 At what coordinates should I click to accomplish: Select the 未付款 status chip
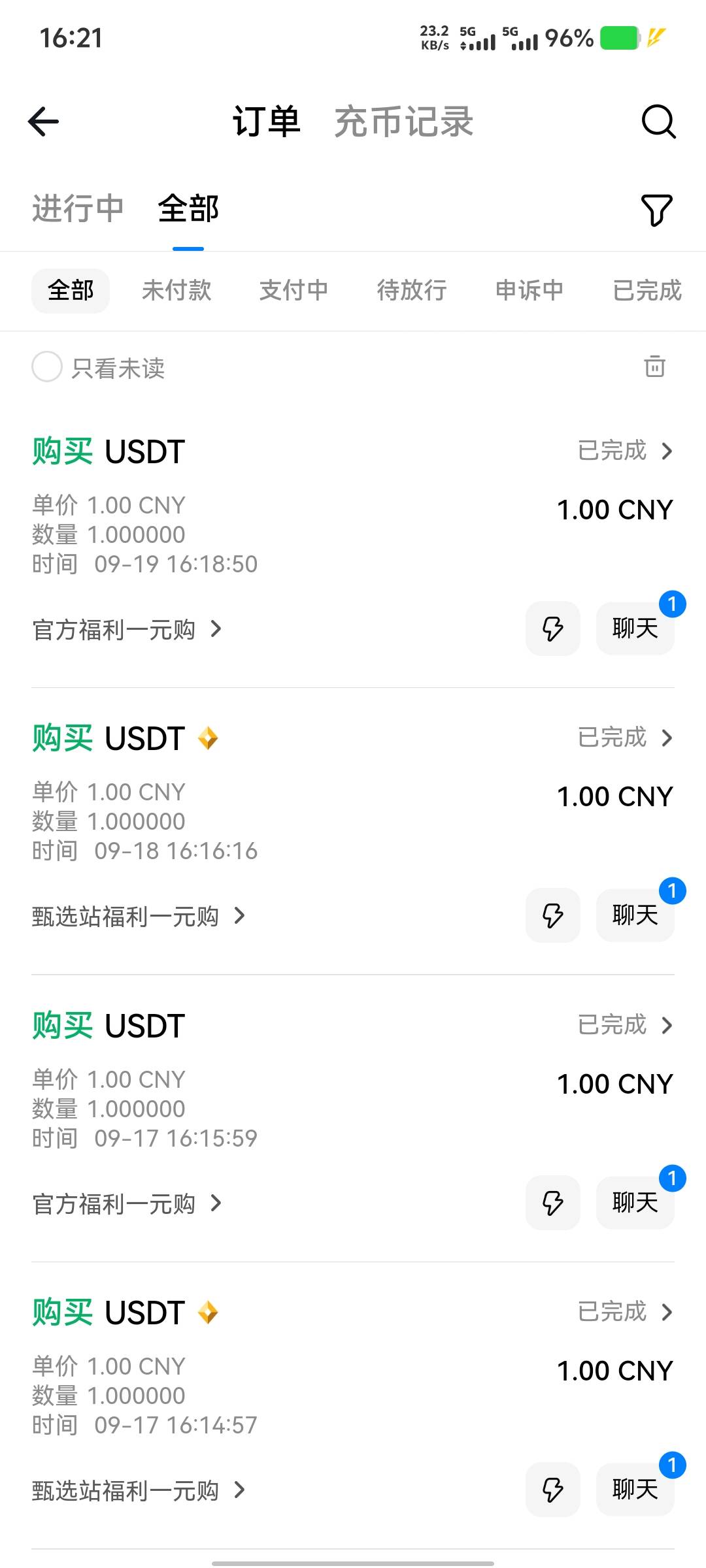(176, 290)
